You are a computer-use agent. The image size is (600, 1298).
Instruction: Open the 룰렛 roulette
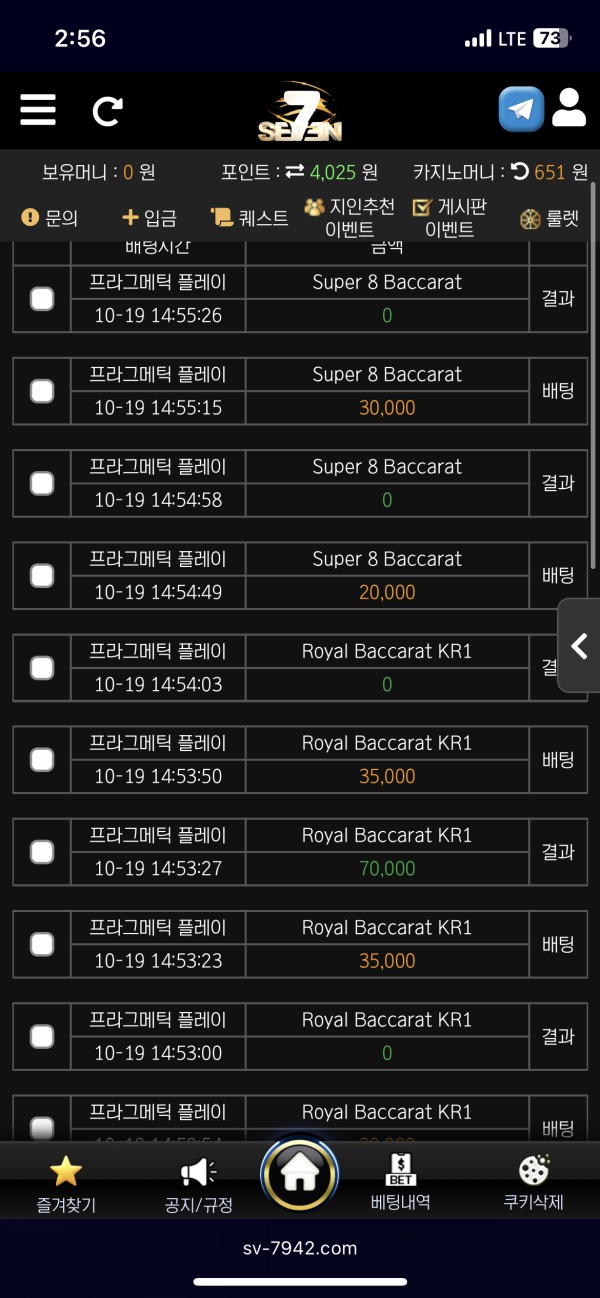[x=550, y=218]
